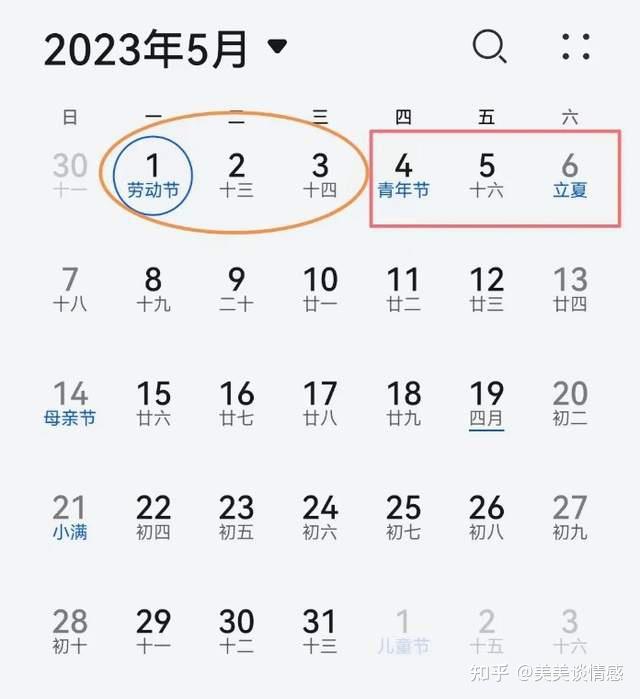Select May 14 母亲节
This screenshot has width=640, height=699.
point(70,403)
